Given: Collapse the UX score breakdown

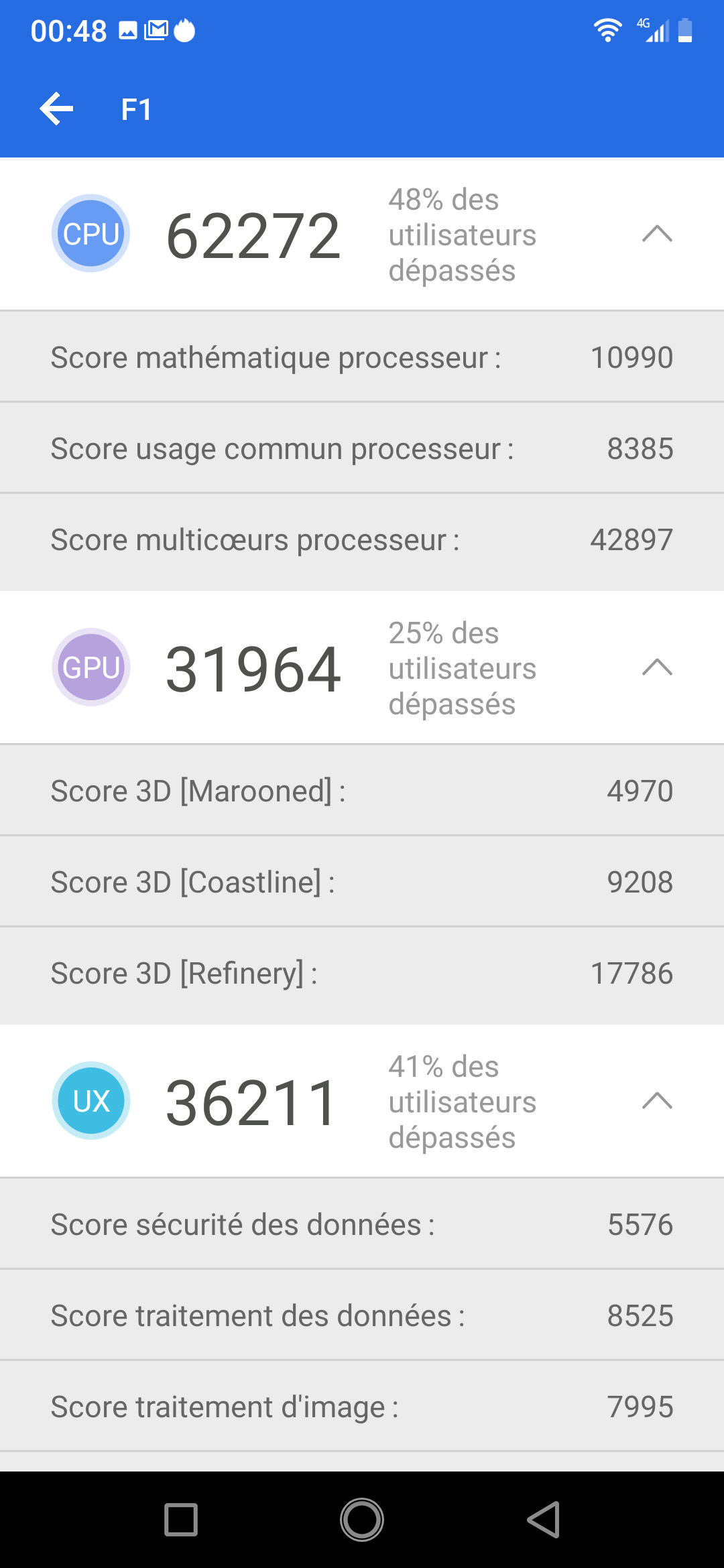Looking at the screenshot, I should point(656,1101).
